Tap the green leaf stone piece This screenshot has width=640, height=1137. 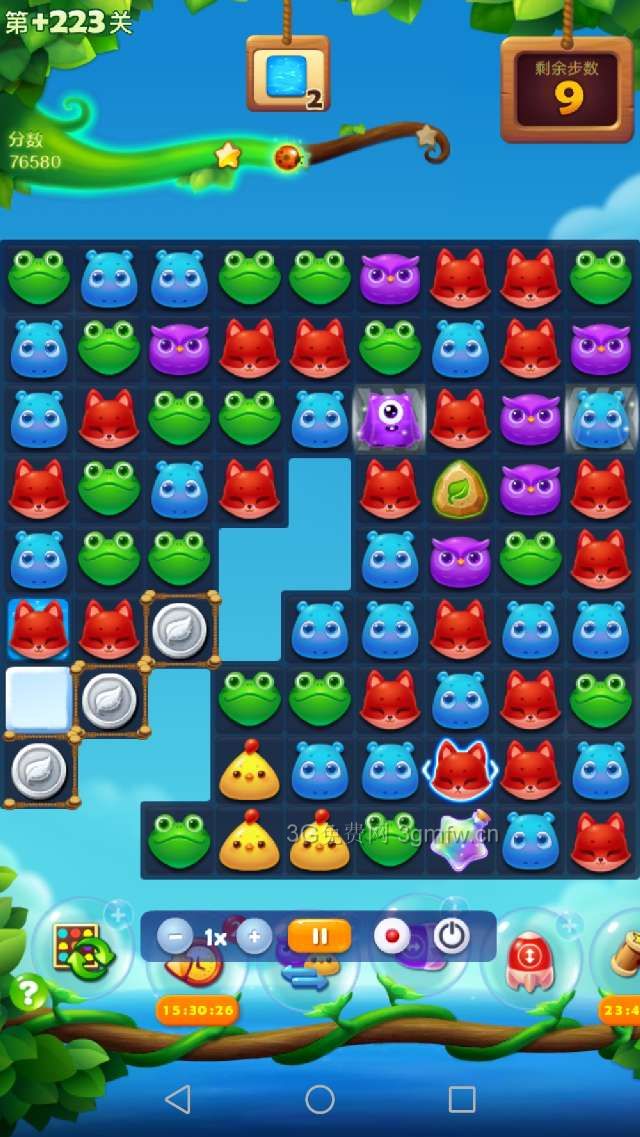click(x=459, y=490)
